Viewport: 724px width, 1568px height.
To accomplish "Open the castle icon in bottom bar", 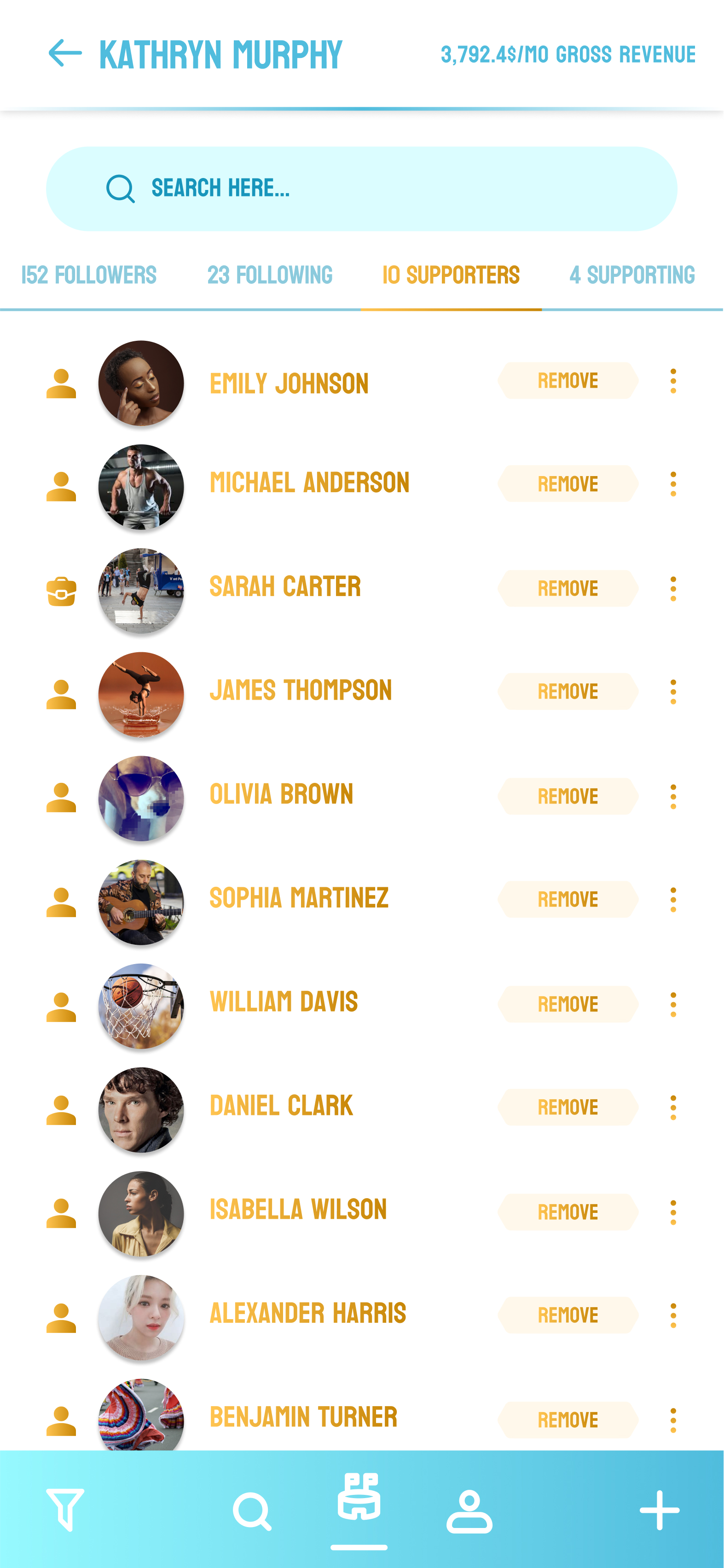I will (359, 1498).
